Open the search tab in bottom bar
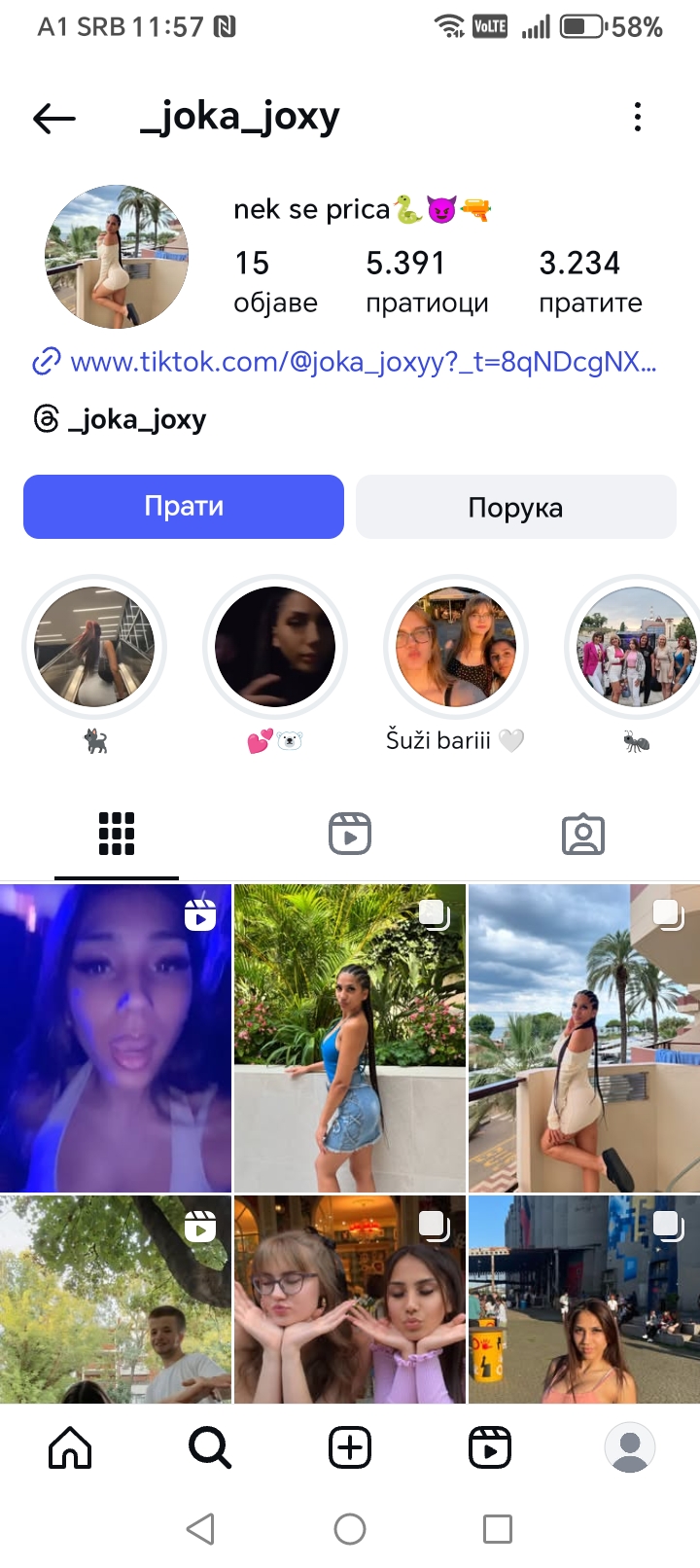 pos(210,1447)
